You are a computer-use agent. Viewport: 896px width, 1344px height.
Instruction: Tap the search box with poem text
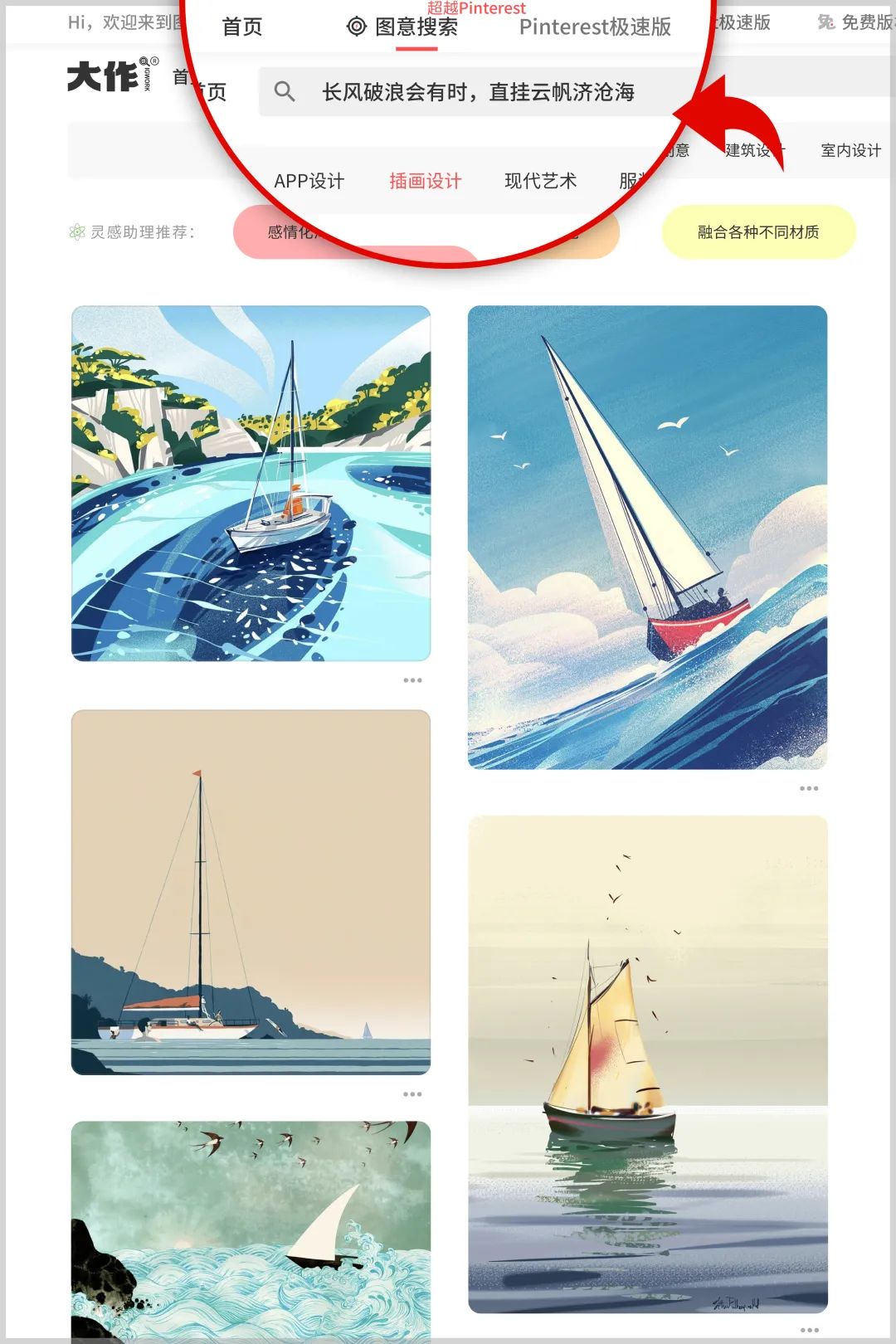coord(478,92)
